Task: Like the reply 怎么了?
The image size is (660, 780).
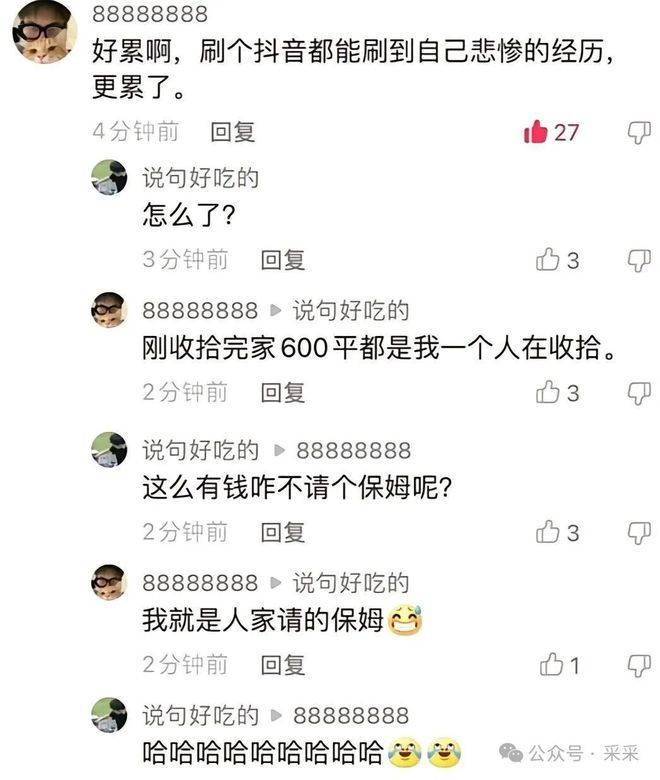Action: tap(548, 260)
